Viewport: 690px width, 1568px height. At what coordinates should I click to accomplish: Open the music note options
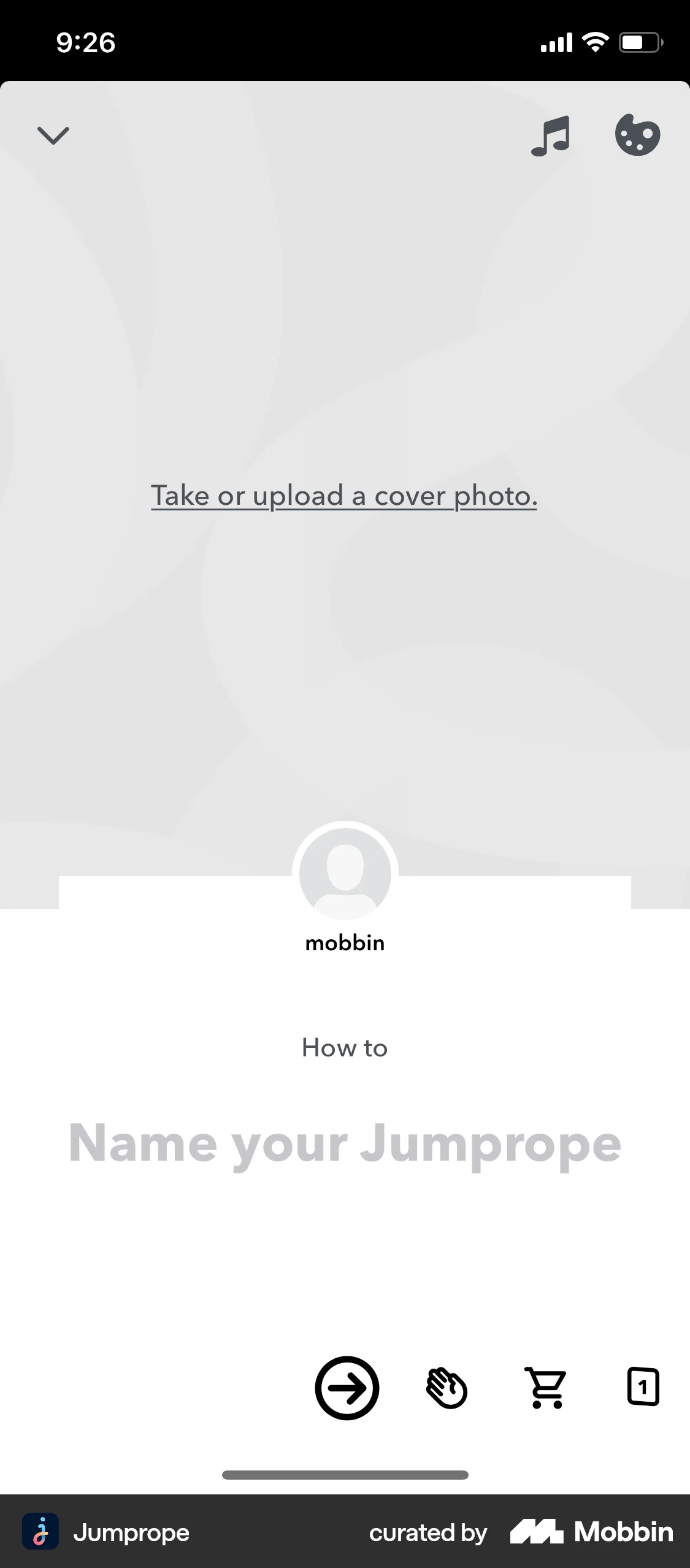tap(550, 136)
